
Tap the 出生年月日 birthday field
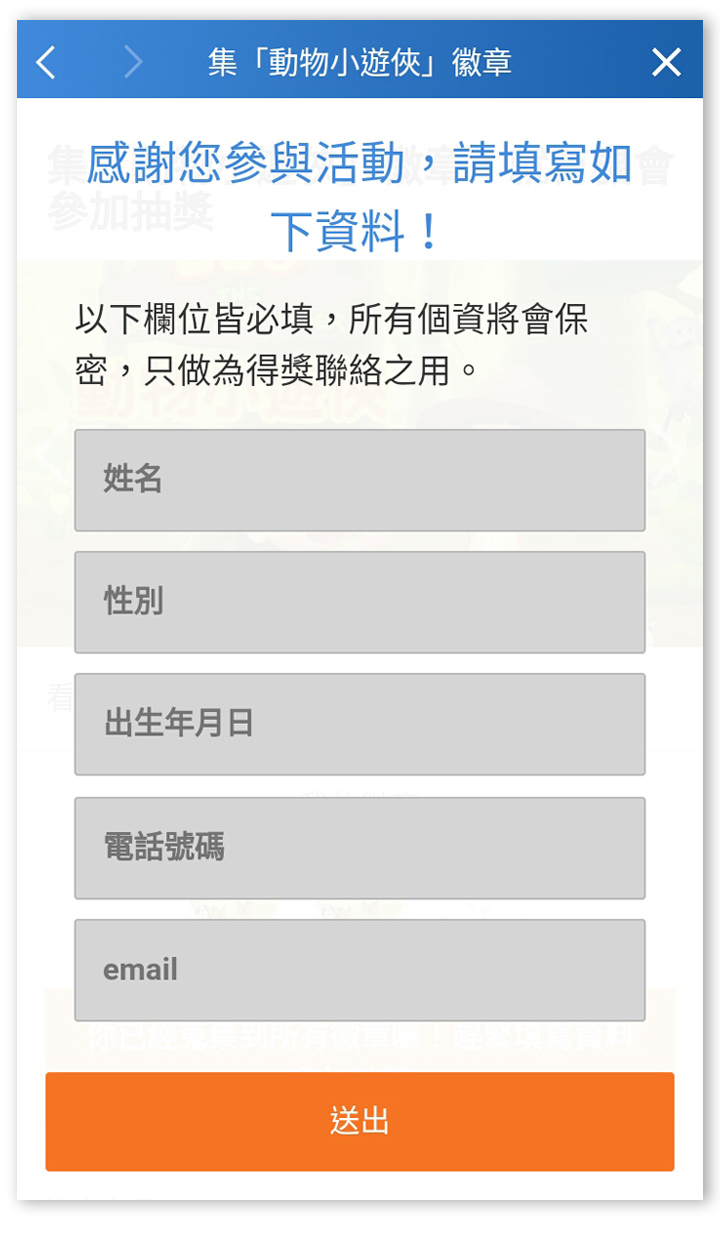[x=360, y=724]
